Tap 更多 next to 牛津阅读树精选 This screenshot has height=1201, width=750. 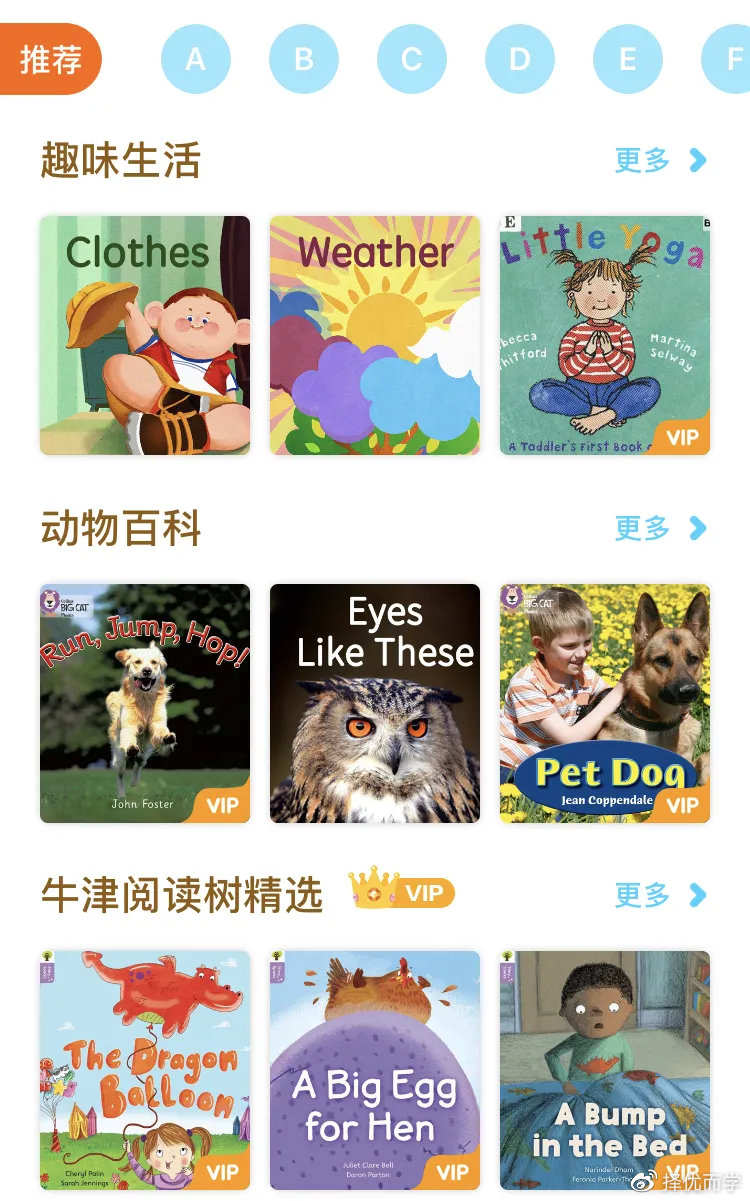coord(660,895)
